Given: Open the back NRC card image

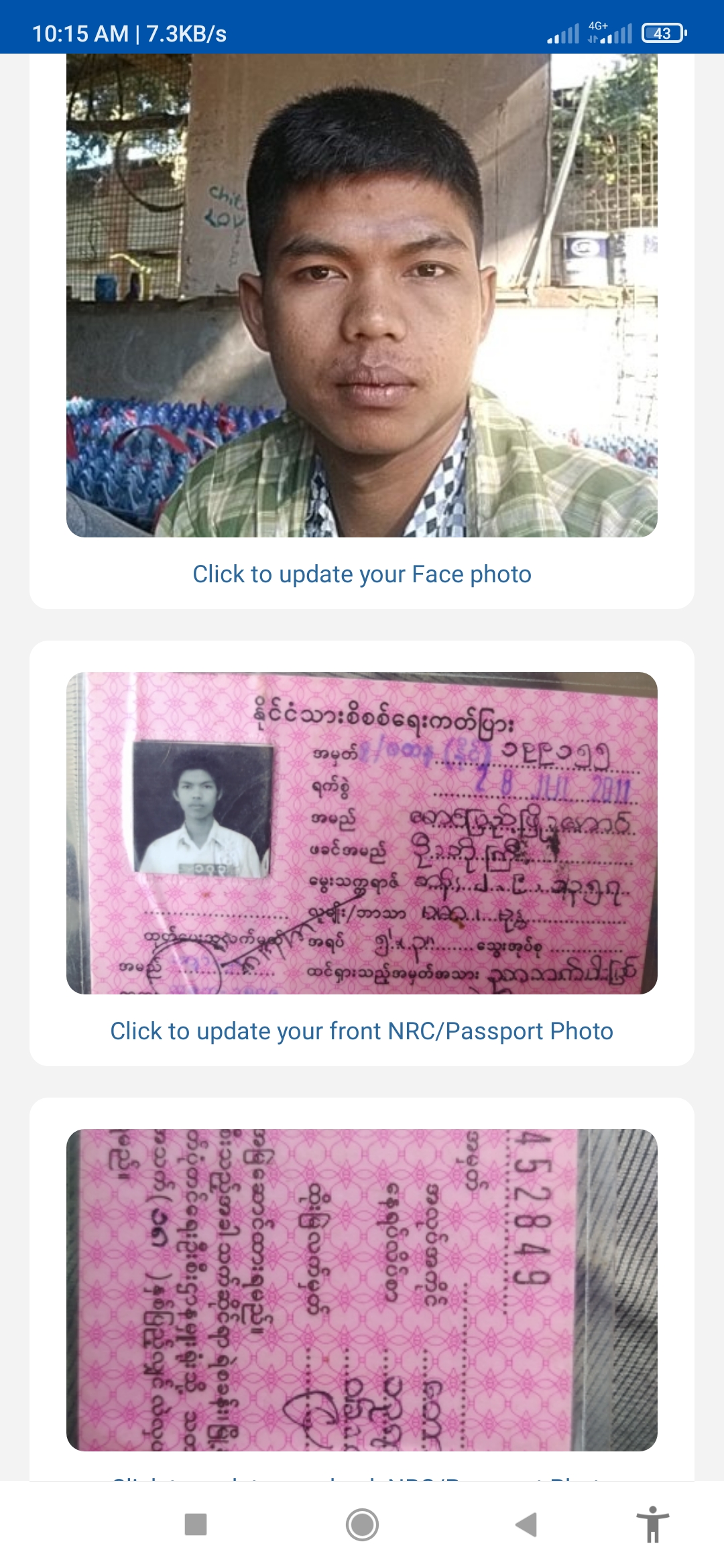Looking at the screenshot, I should click(362, 1290).
